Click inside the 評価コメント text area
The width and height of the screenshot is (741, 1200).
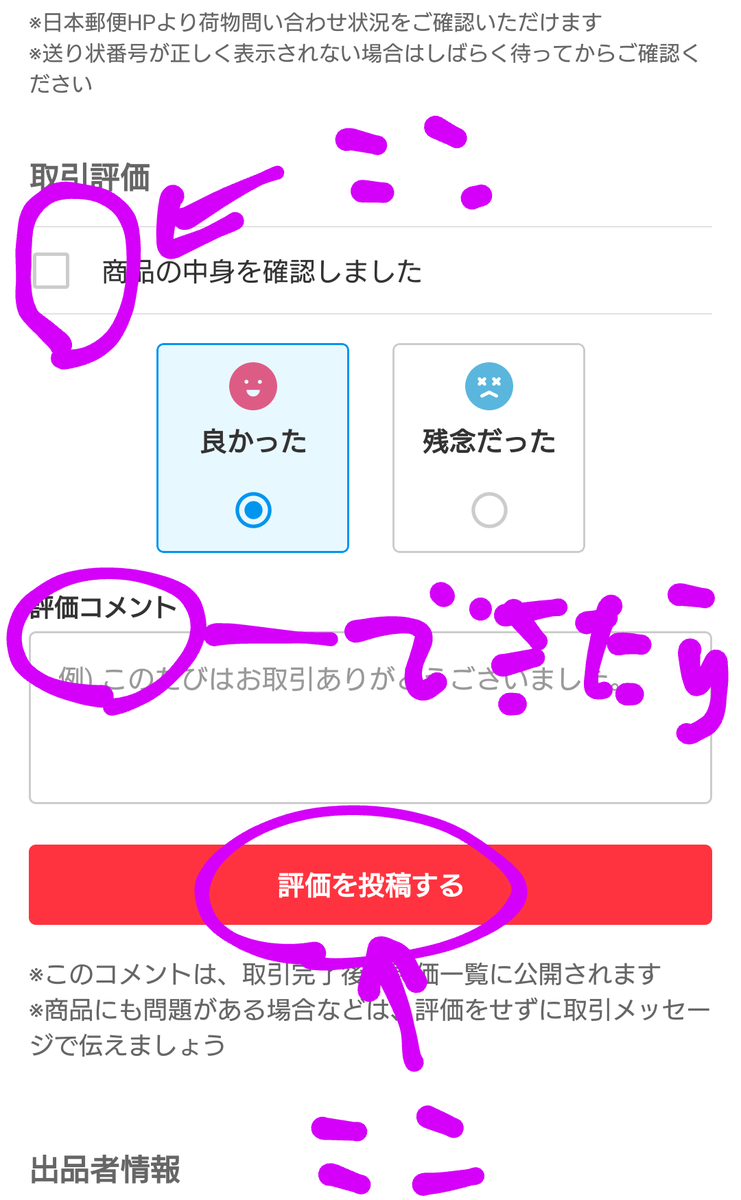coord(370,720)
